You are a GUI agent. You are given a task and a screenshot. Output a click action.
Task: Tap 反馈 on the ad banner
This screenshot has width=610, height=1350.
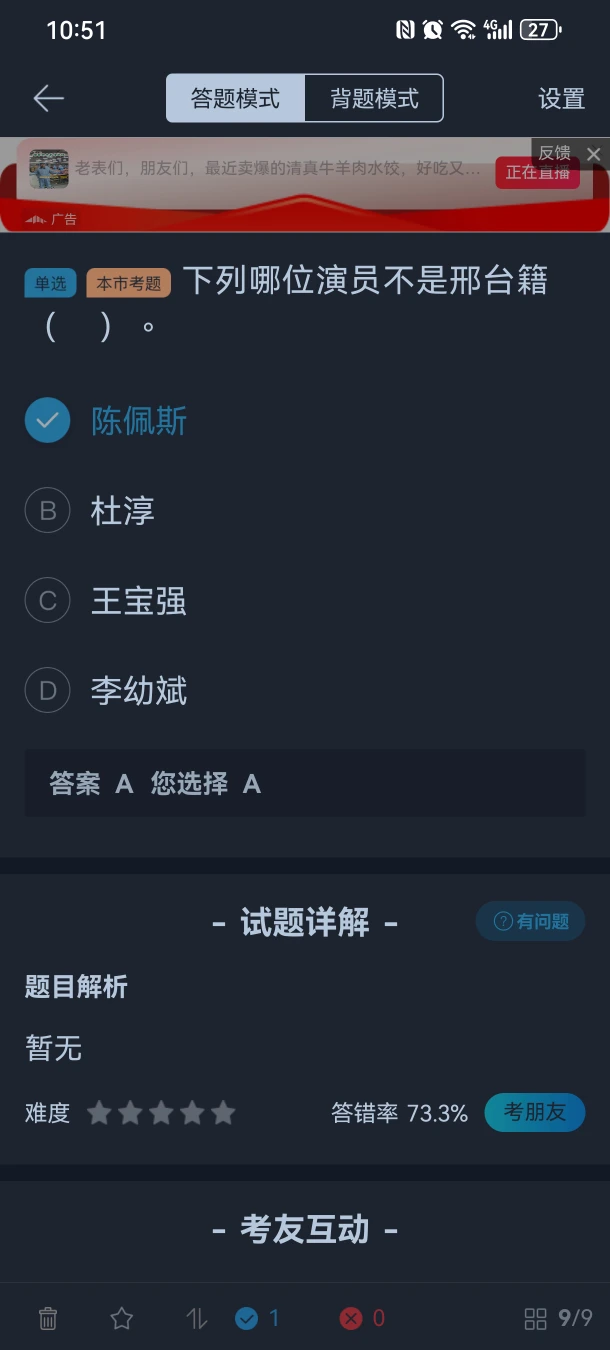[554, 153]
